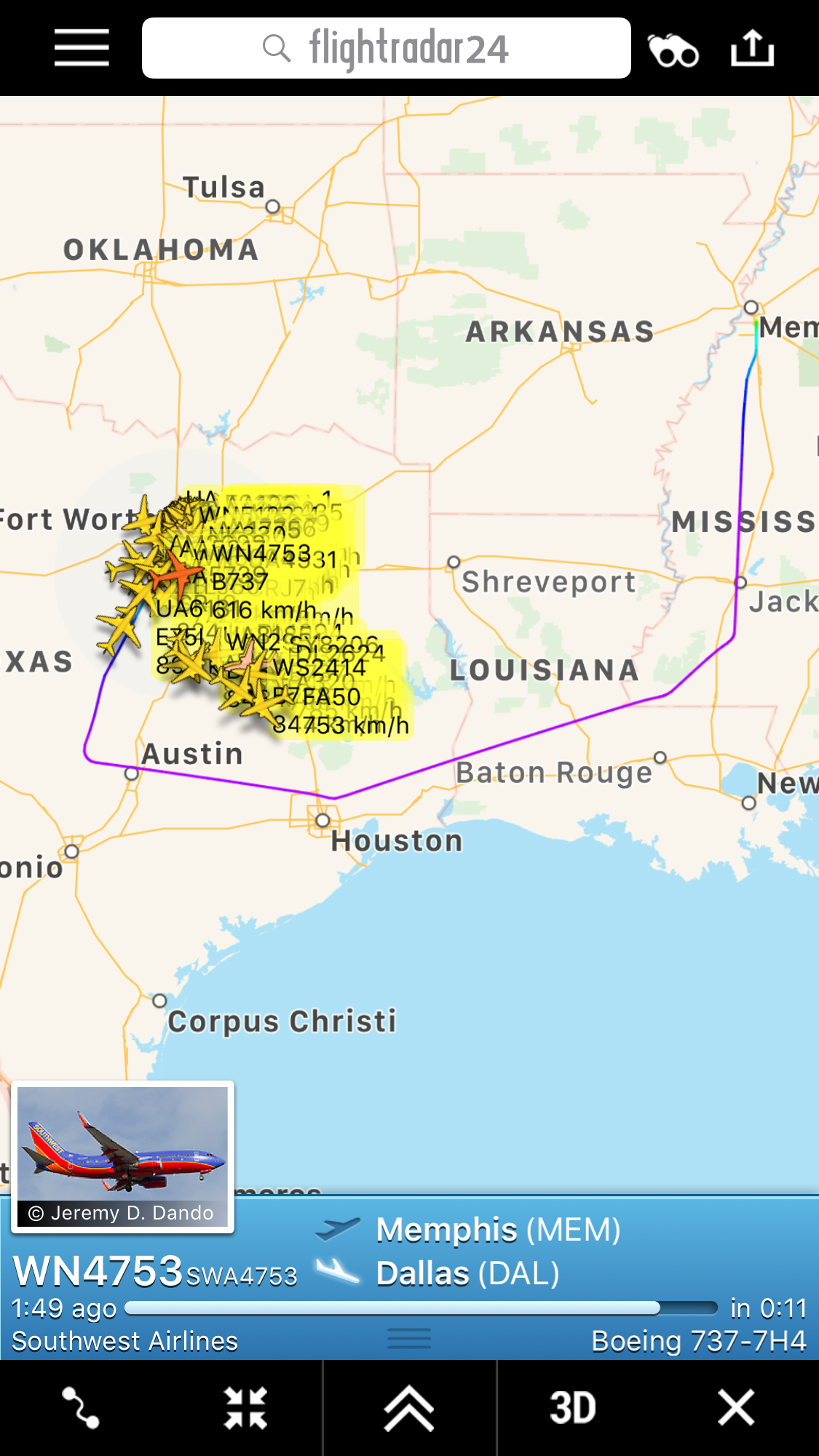Show the flight route
This screenshot has width=819, height=1456.
(x=80, y=1407)
